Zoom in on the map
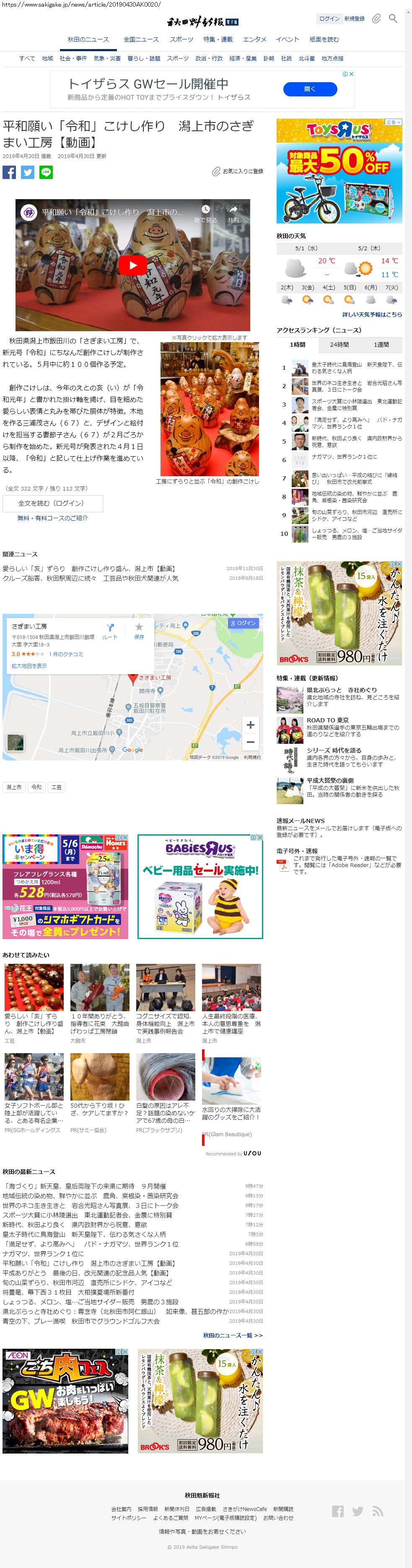The height and width of the screenshot is (1568, 412). coord(250,724)
